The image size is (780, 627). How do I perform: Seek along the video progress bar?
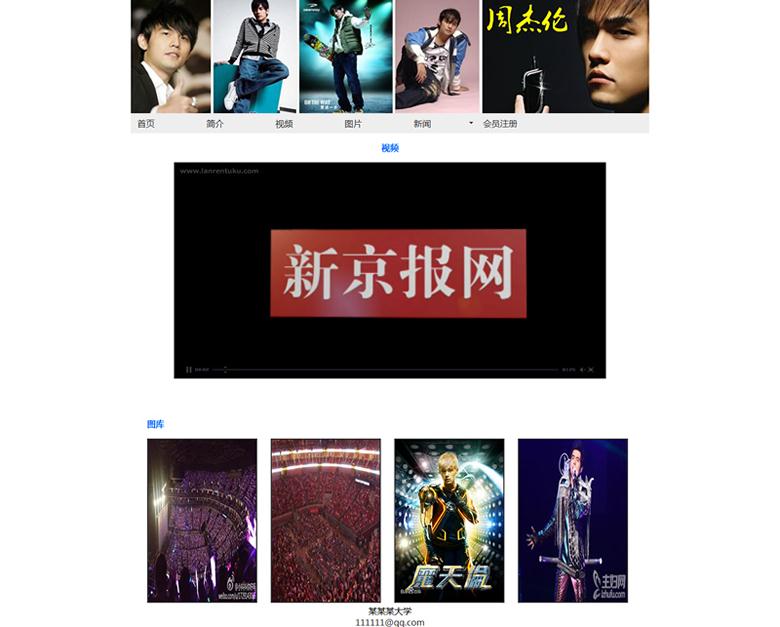point(390,370)
